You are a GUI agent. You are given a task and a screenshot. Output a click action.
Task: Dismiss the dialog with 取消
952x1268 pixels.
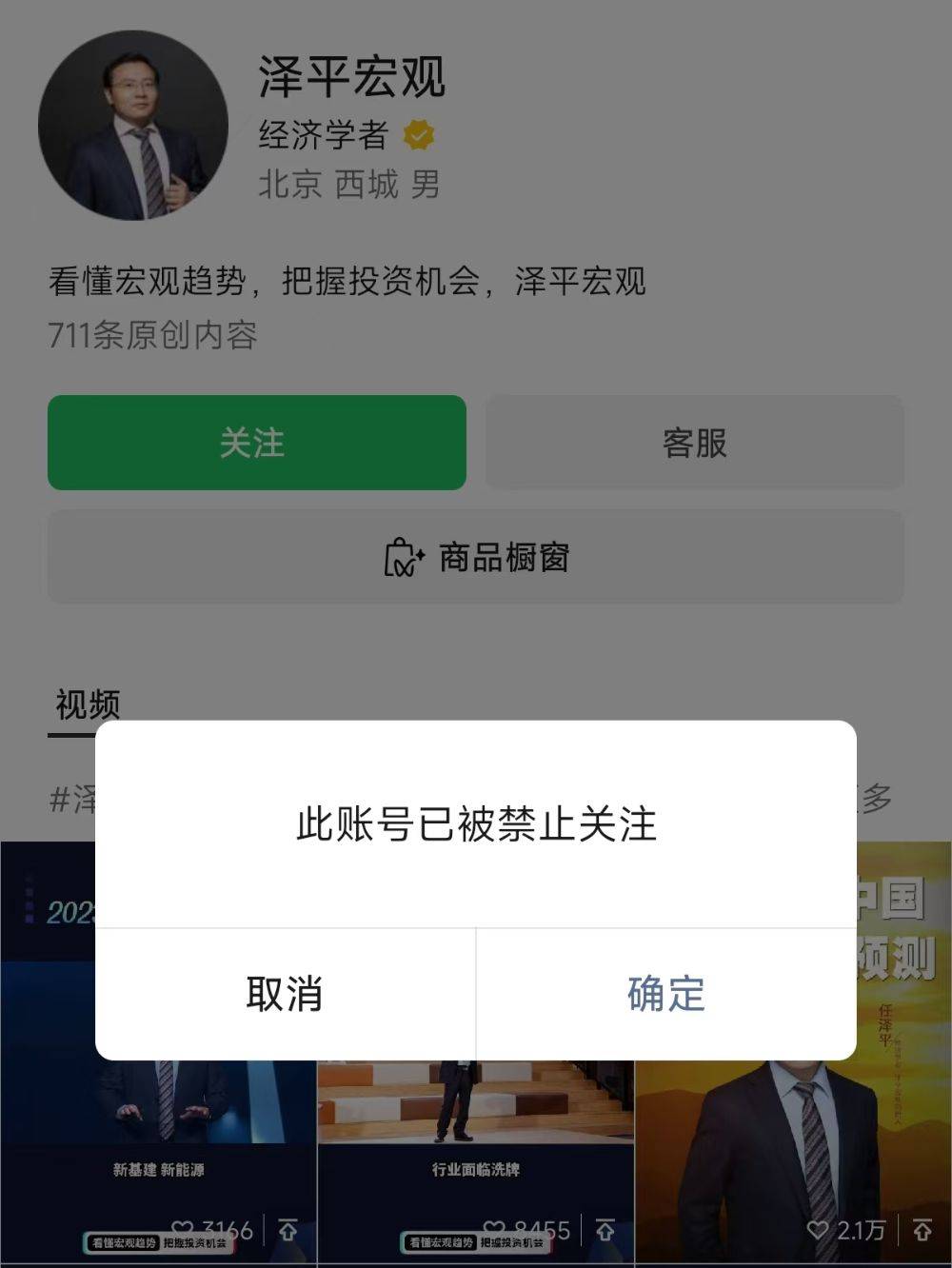(285, 994)
